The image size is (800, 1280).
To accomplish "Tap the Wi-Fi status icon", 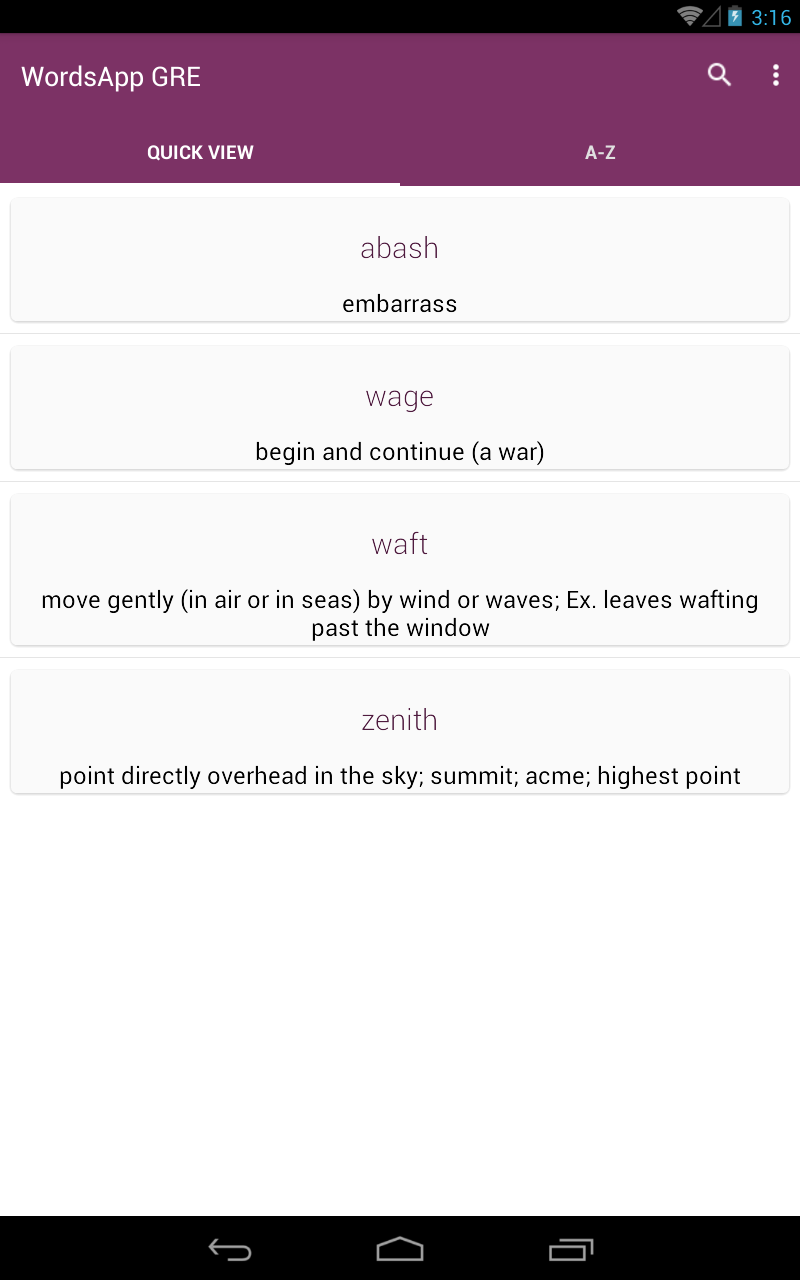I will pyautogui.click(x=692, y=16).
